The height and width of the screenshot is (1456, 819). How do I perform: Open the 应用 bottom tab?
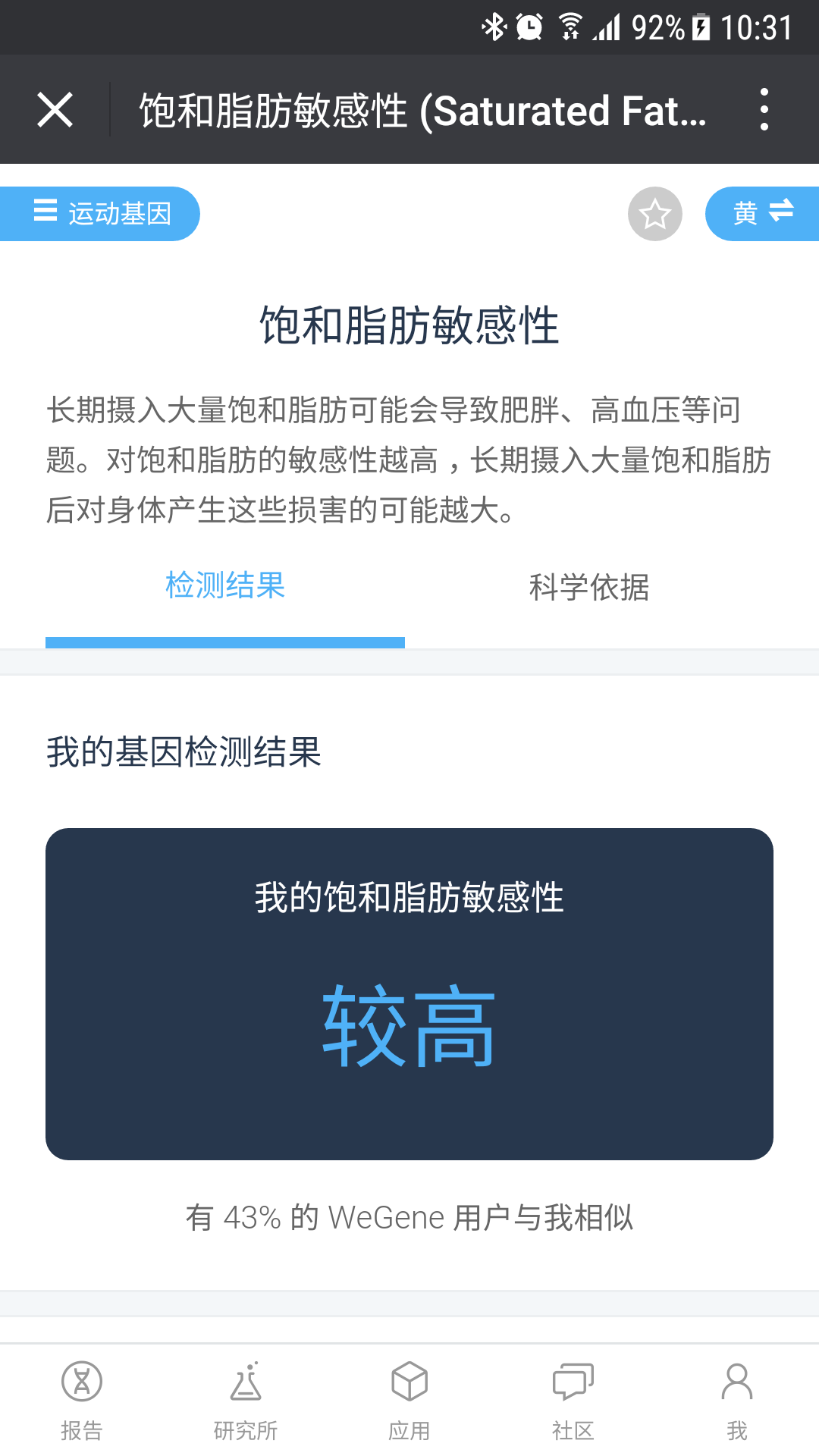click(x=409, y=1401)
